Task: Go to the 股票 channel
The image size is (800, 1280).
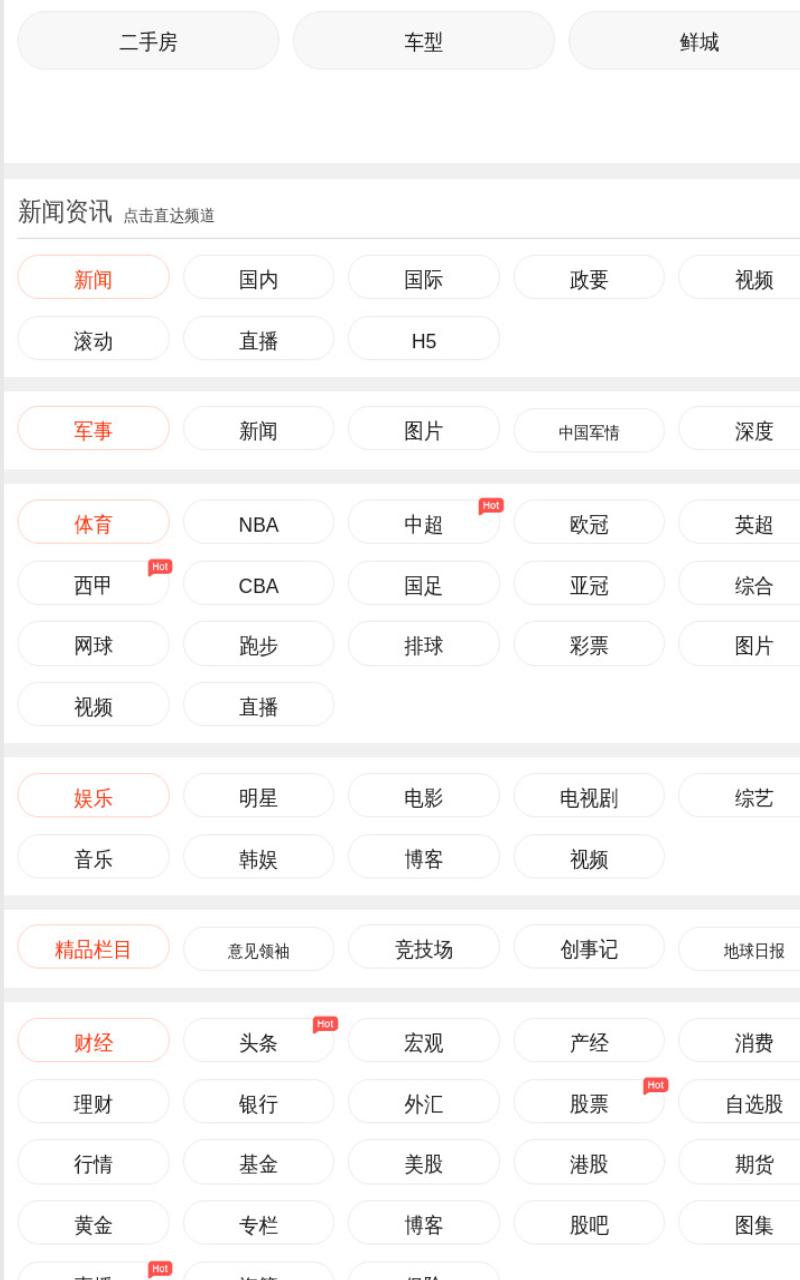Action: pyautogui.click(x=589, y=1101)
